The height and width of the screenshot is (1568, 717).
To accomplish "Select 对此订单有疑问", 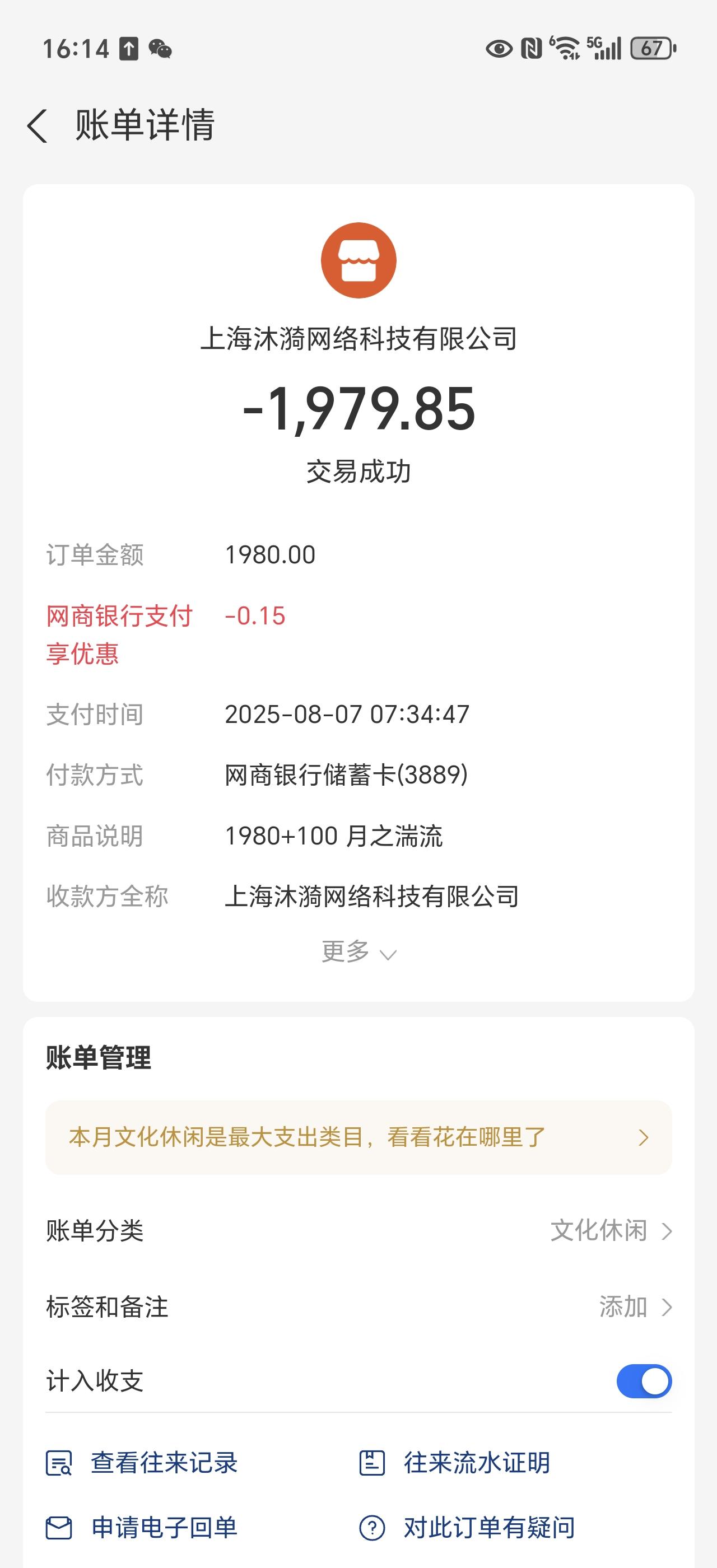I will point(467,1527).
